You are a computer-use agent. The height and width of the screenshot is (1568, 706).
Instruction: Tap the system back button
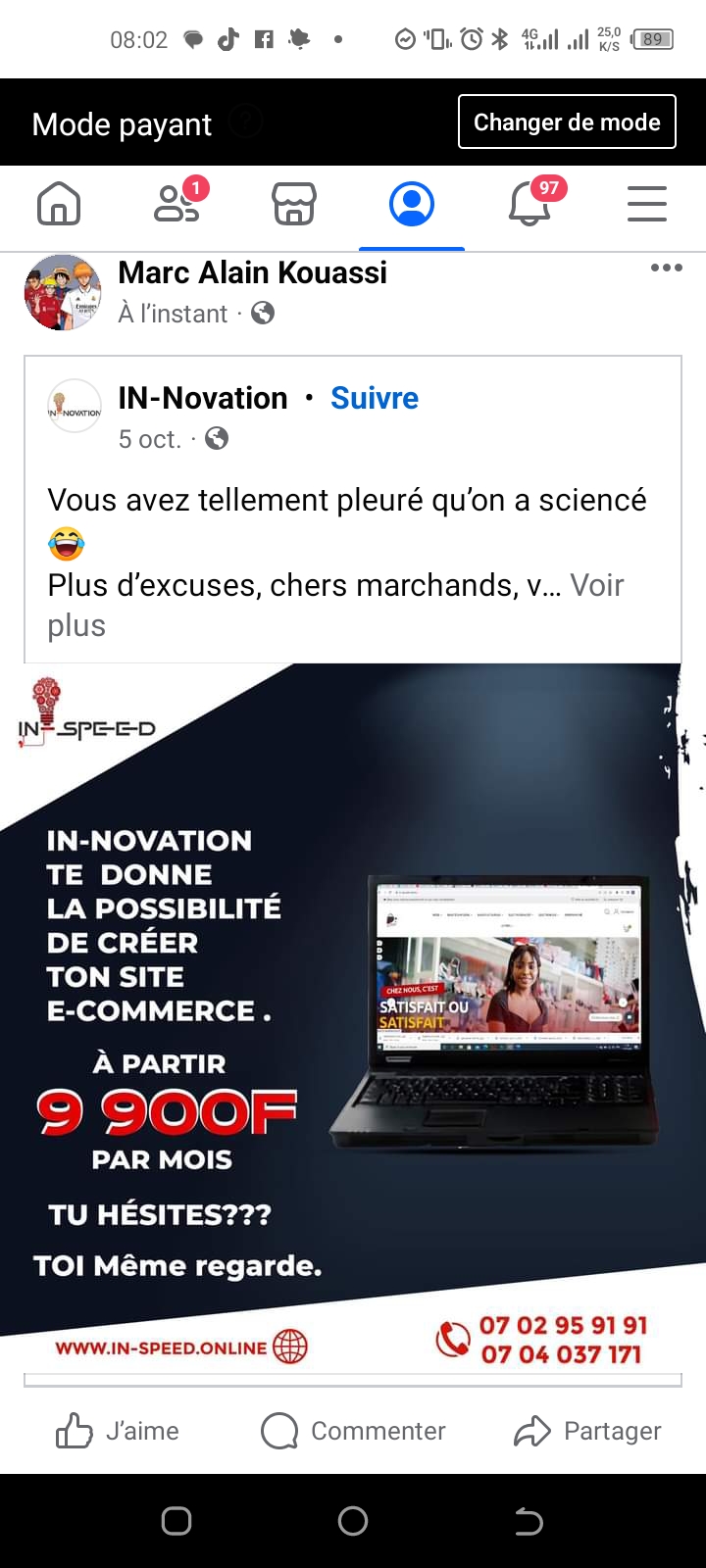529,1521
